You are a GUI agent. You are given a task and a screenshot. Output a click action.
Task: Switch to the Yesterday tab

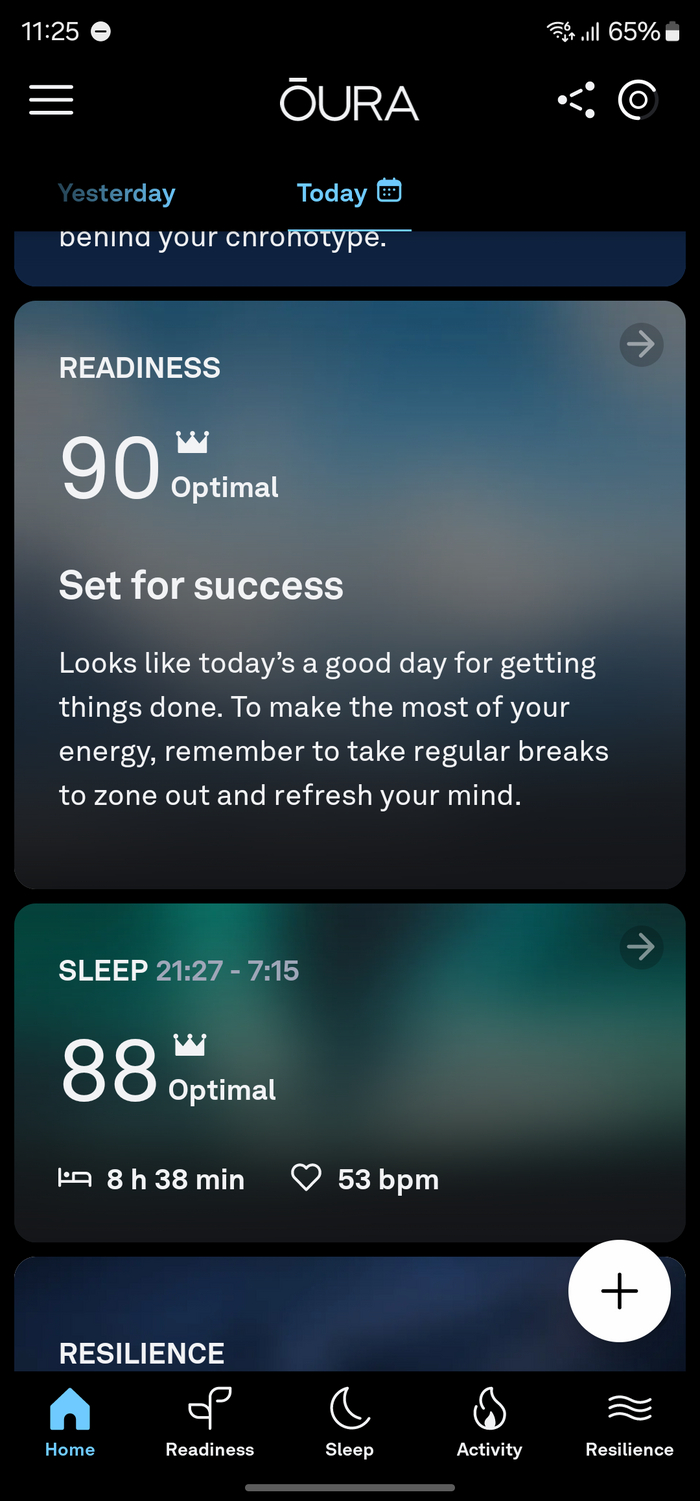pyautogui.click(x=116, y=193)
